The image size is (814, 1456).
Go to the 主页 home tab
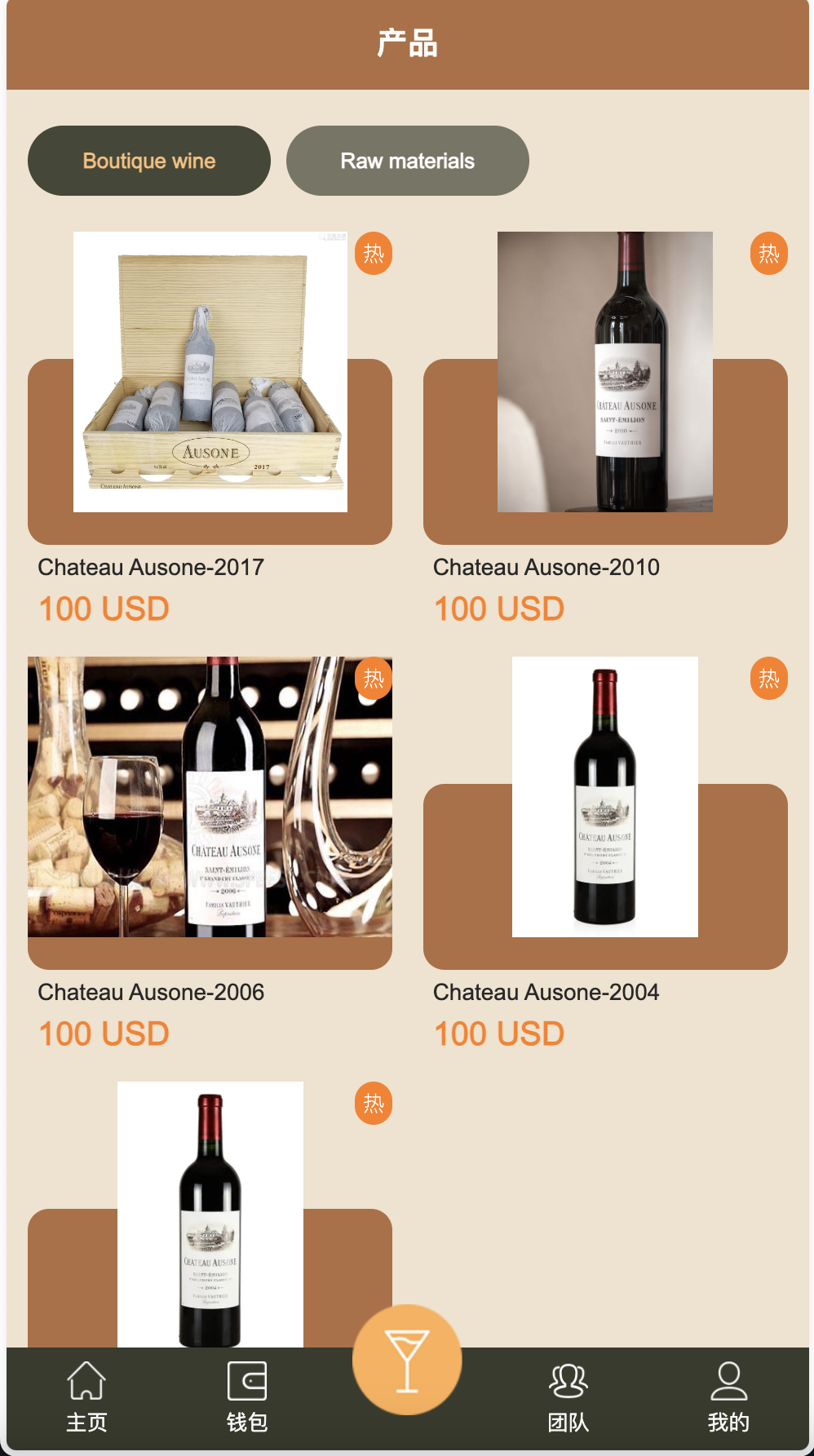click(x=86, y=1396)
